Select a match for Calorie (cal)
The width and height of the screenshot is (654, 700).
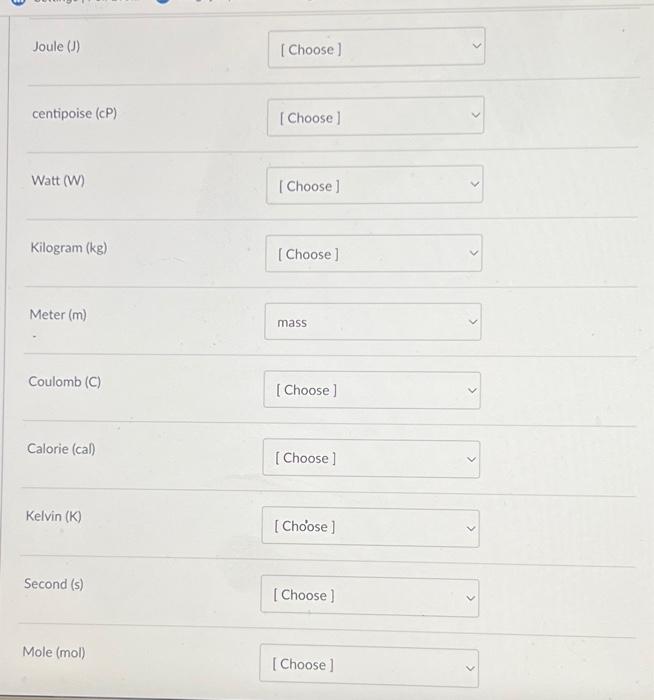[x=371, y=458]
